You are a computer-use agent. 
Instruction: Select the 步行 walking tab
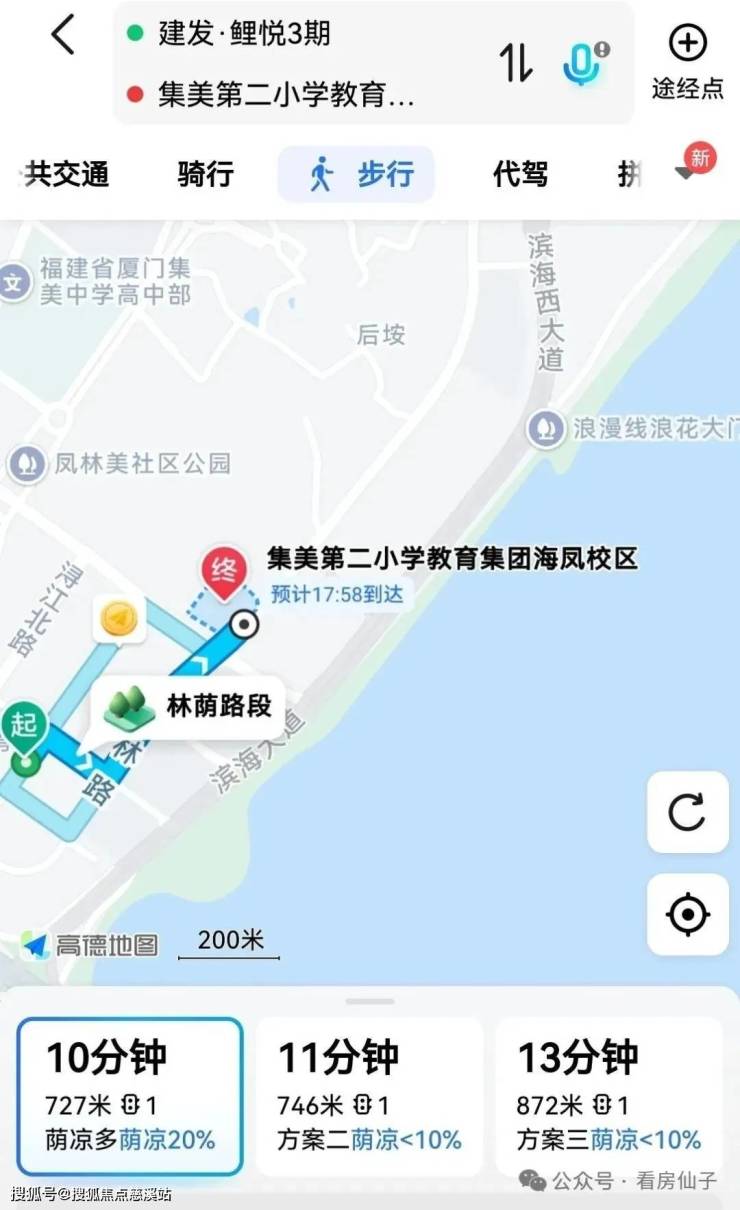357,174
